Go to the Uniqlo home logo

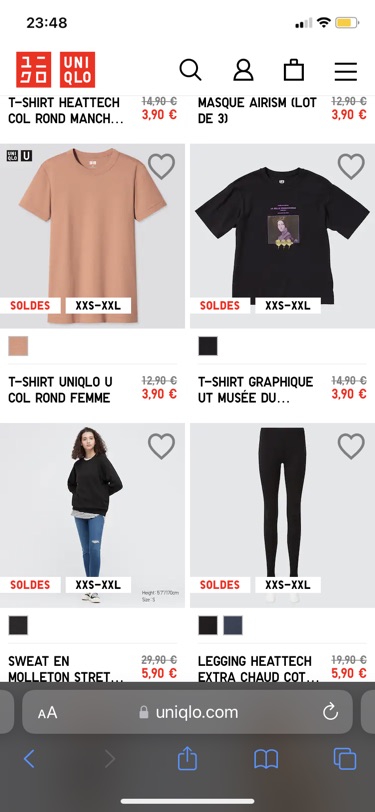pos(55,69)
